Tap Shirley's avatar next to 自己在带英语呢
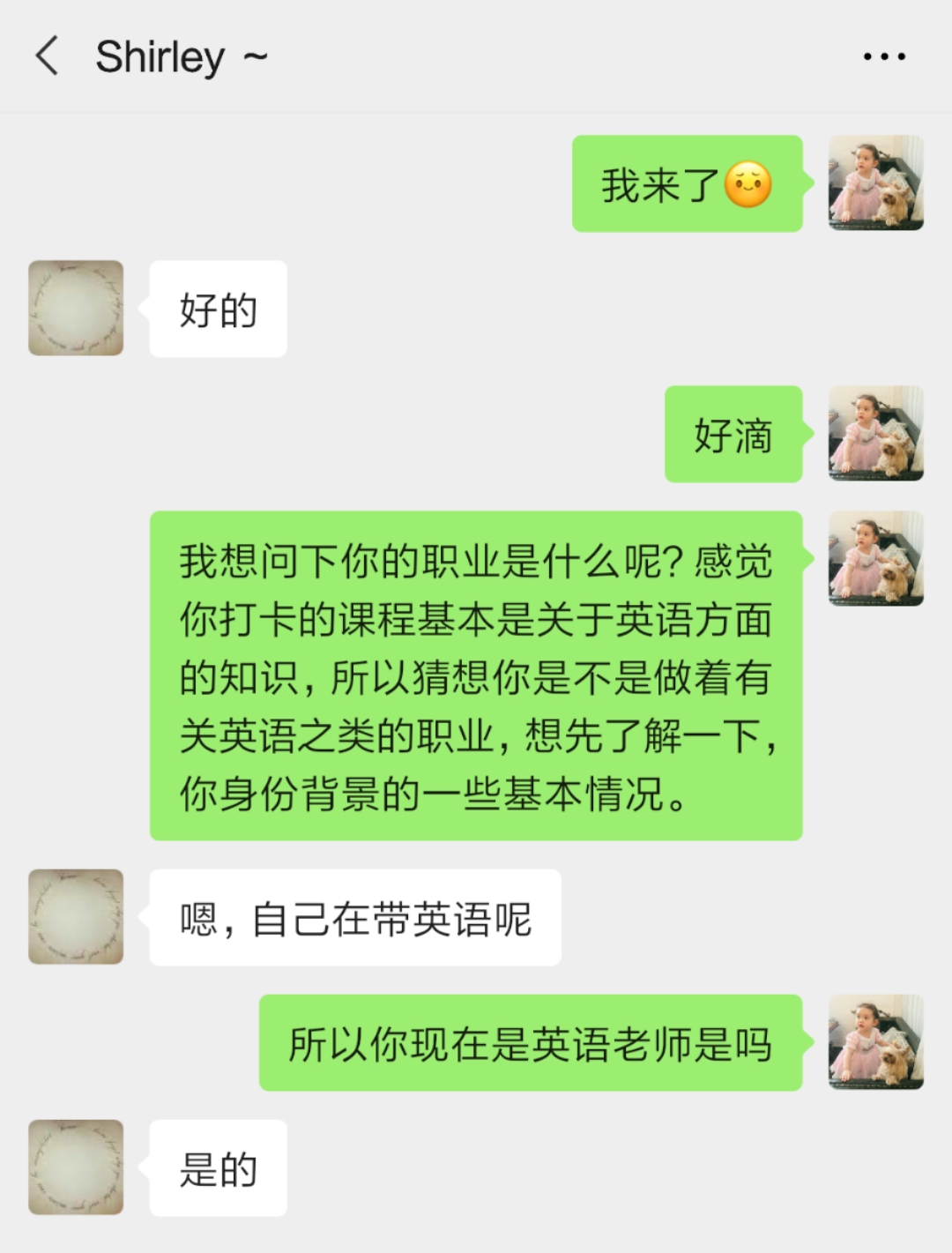952x1253 pixels. coord(76,917)
